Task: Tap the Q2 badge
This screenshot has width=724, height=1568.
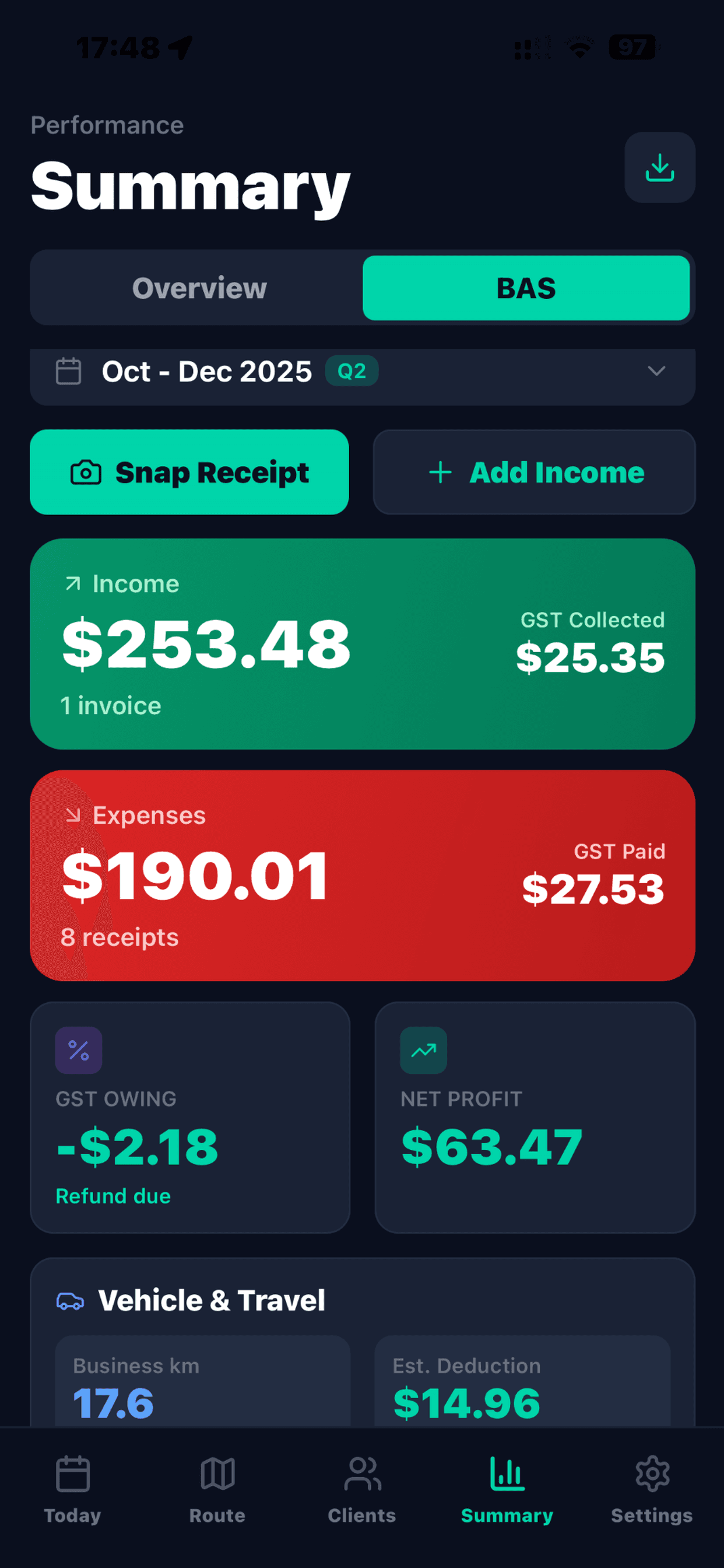Action: [352, 370]
